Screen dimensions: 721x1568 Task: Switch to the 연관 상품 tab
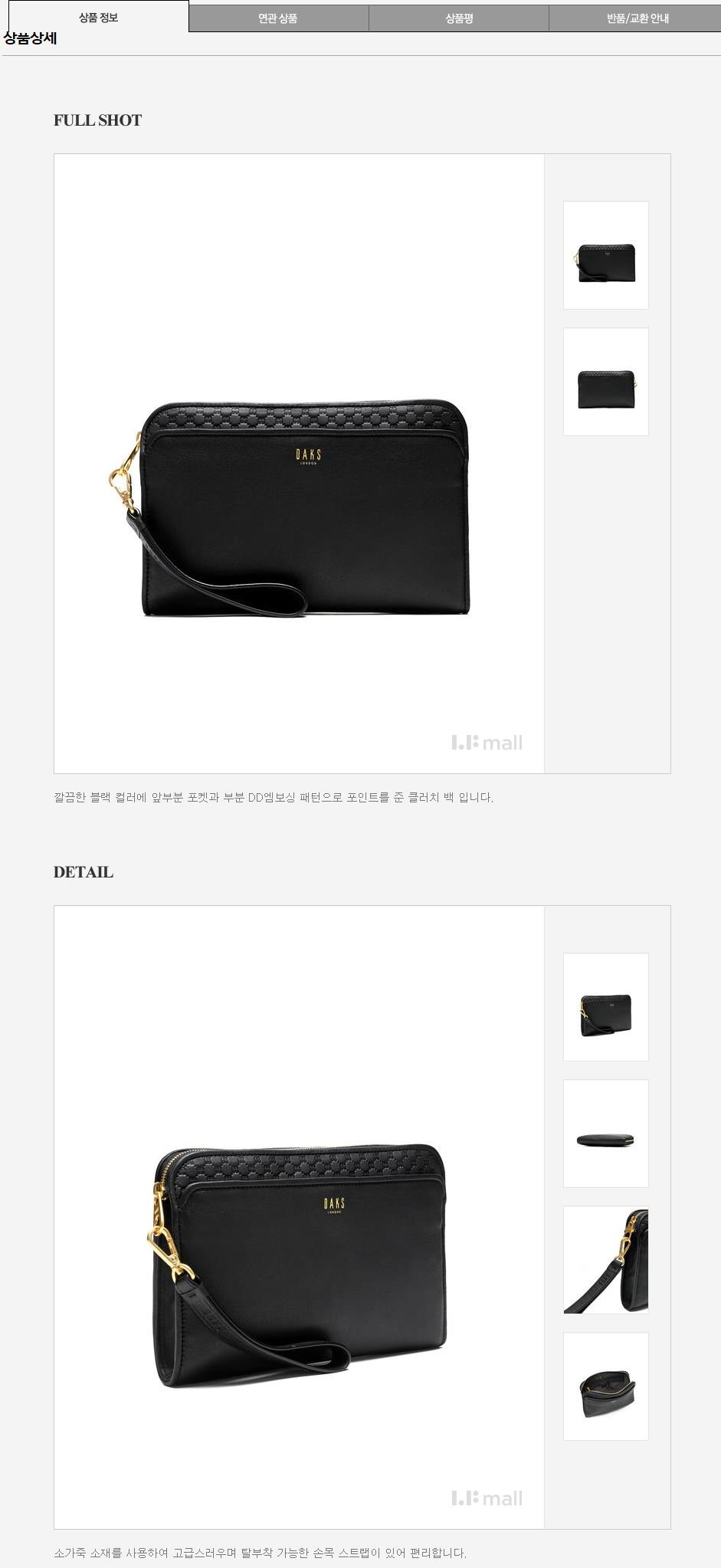[x=278, y=18]
